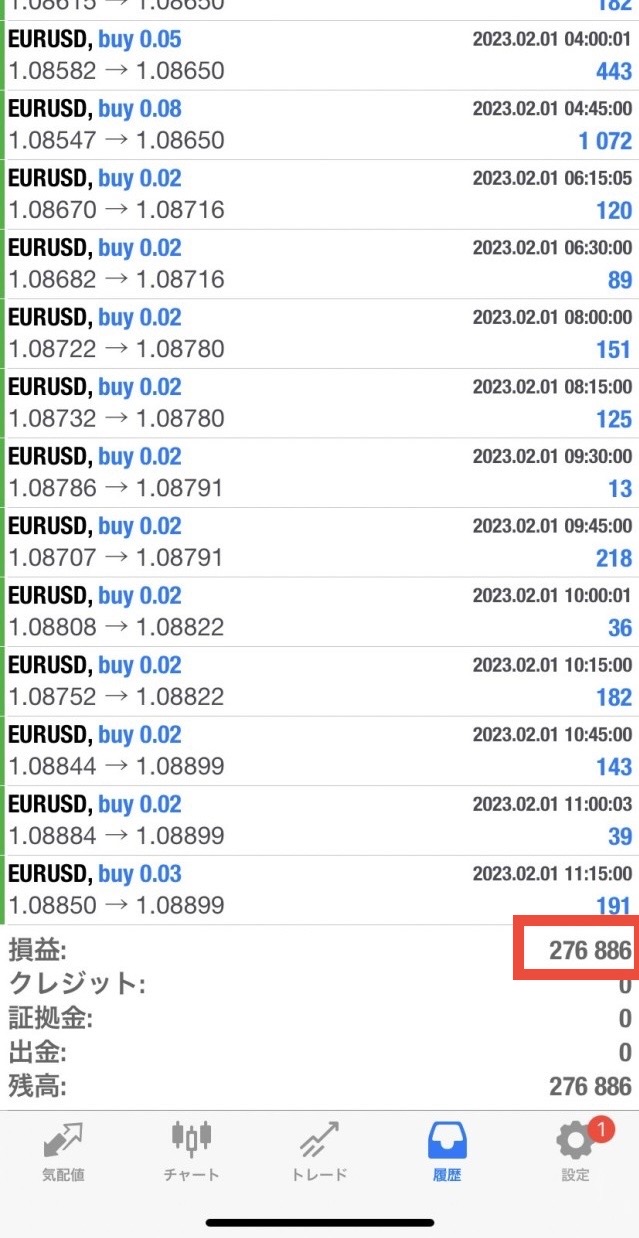The width and height of the screenshot is (639, 1238).
Task: Expand the EURUSD trade dated 08:00:00
Action: [x=319, y=334]
